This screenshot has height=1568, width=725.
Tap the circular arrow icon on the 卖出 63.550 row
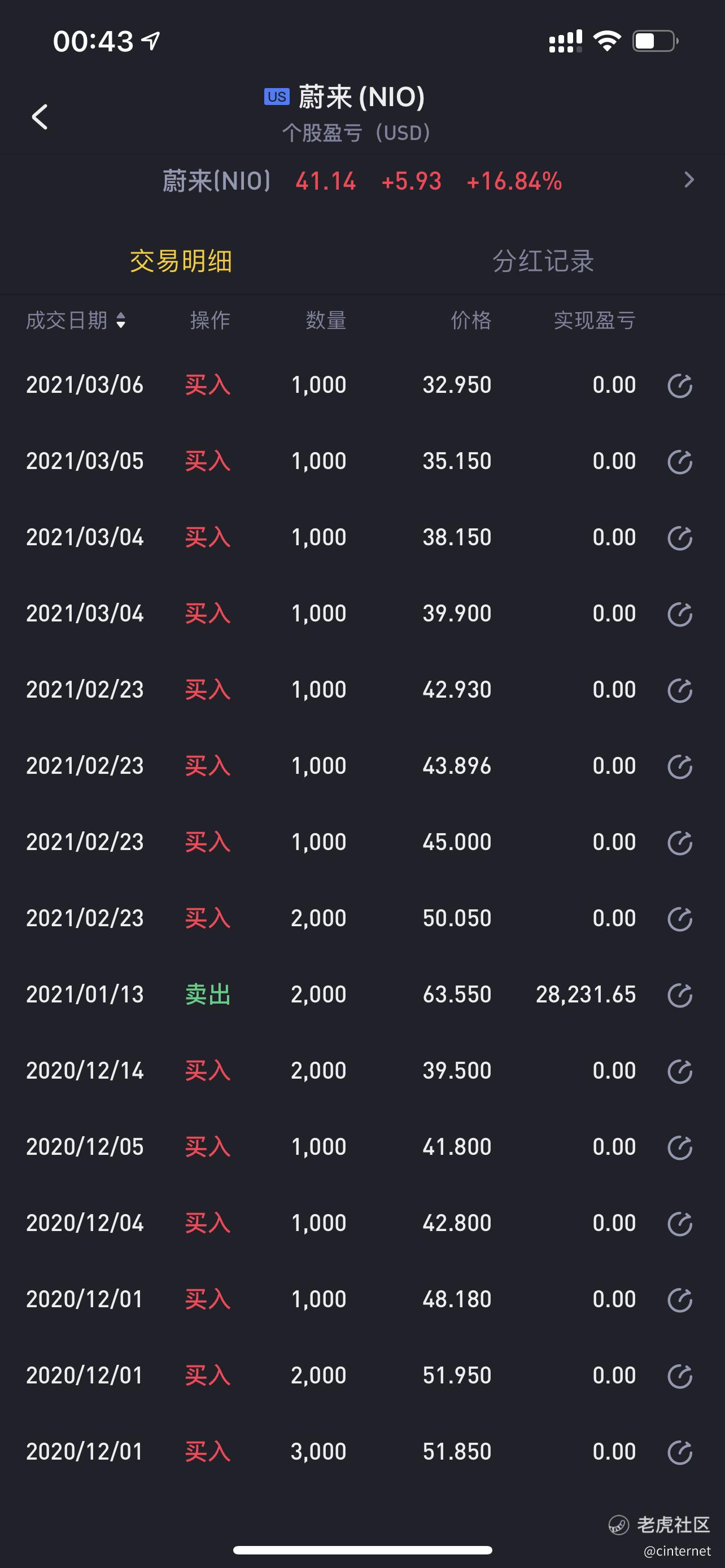click(679, 995)
